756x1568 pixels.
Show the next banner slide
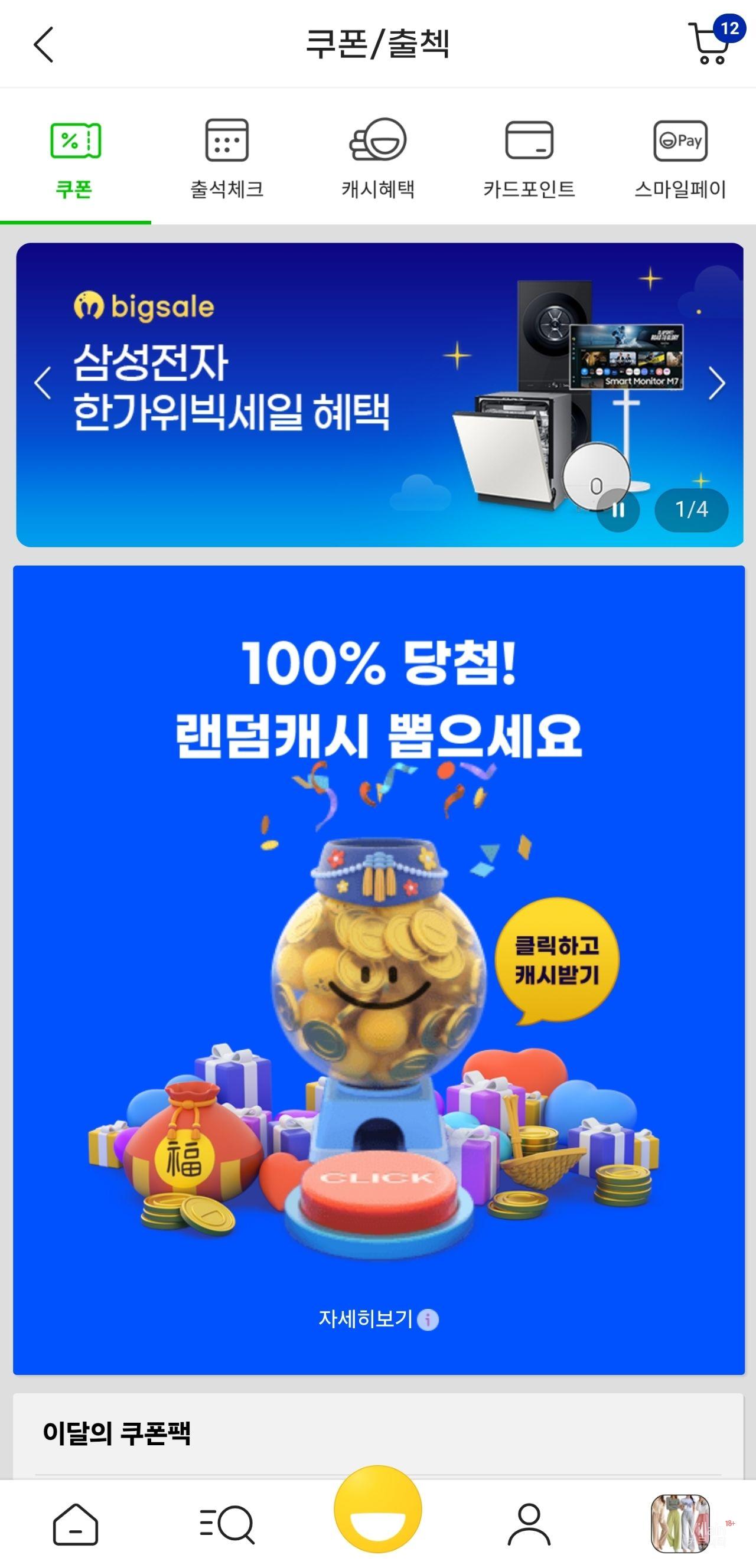716,384
